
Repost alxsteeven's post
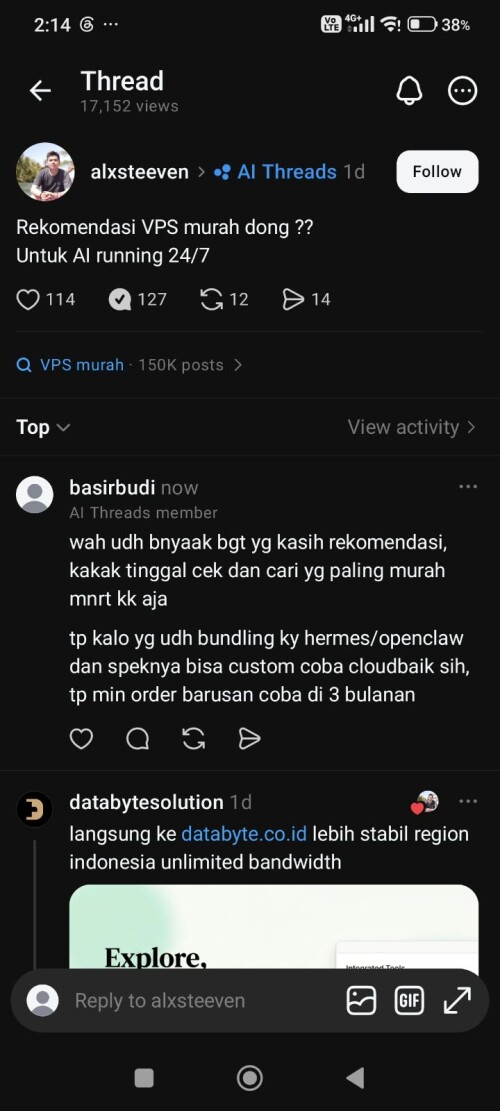pyautogui.click(x=211, y=300)
